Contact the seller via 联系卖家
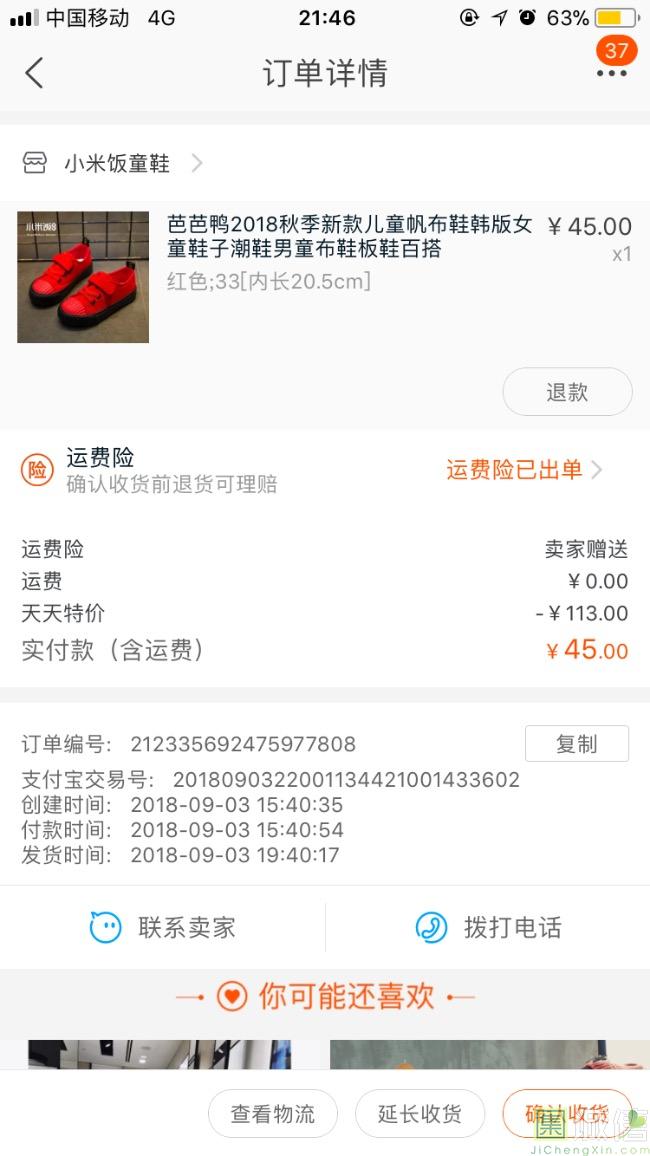 163,927
